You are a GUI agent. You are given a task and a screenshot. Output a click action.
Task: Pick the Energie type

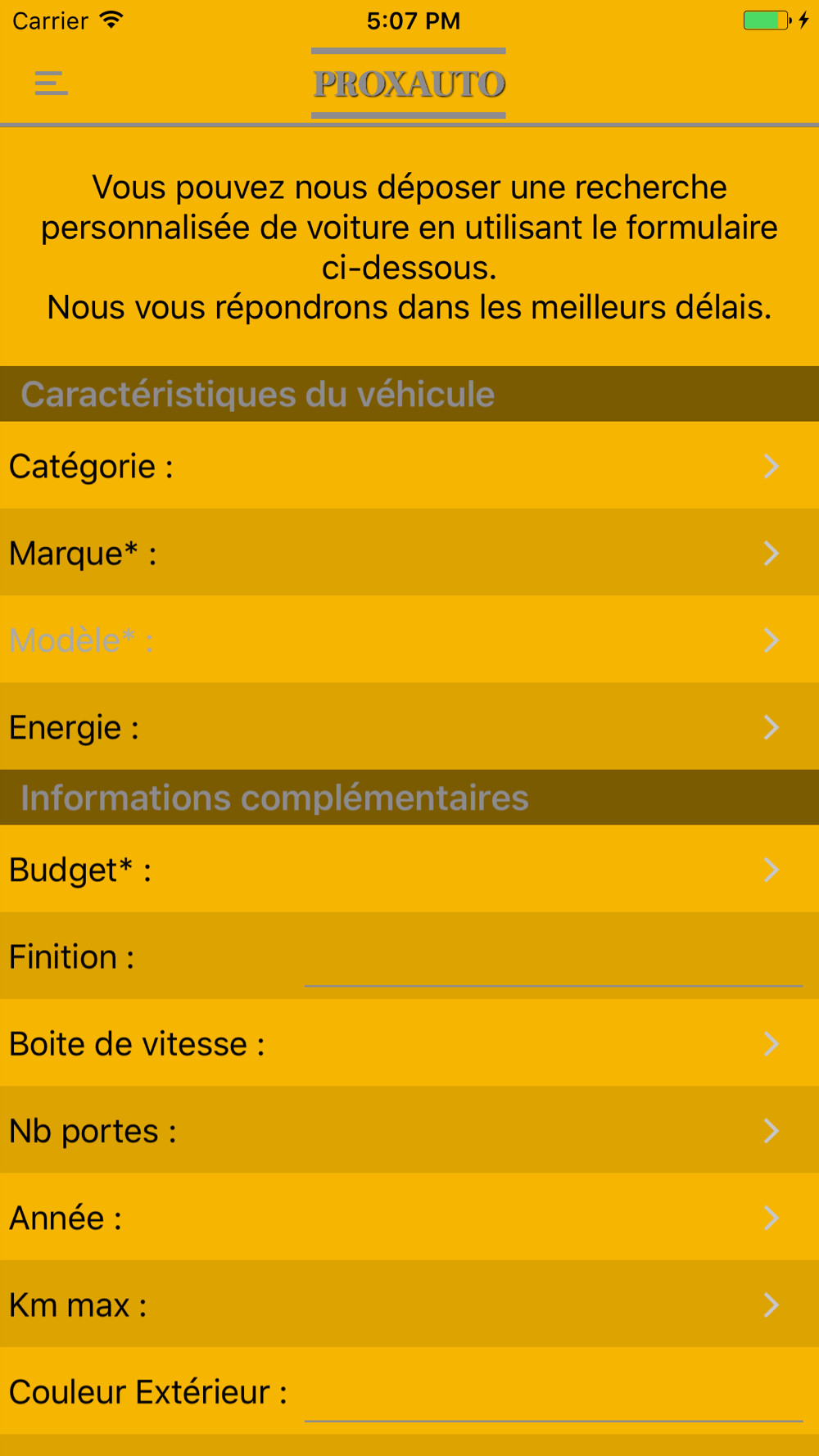[x=409, y=727]
